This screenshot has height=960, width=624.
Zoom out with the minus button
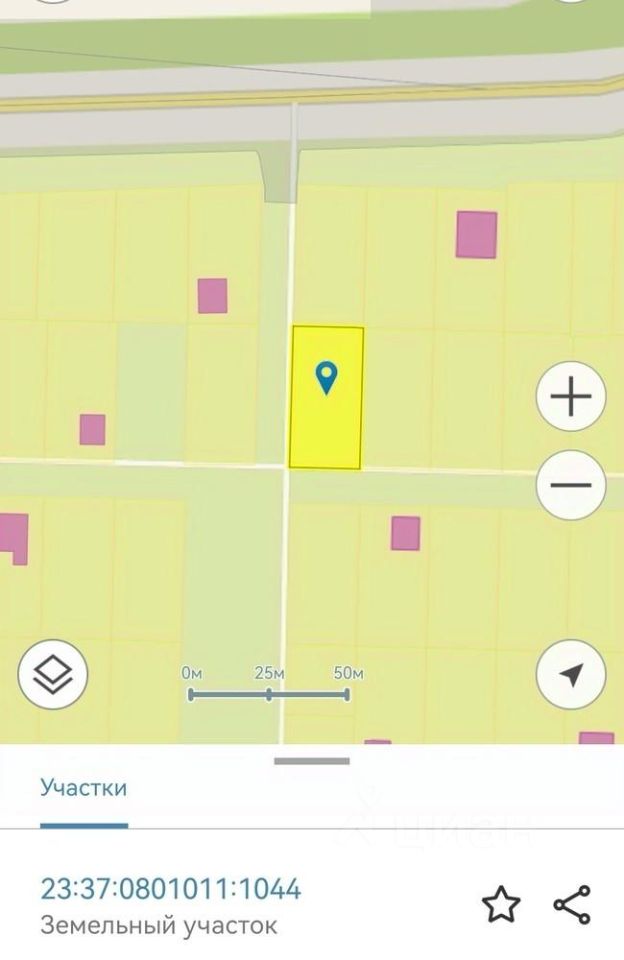(571, 485)
